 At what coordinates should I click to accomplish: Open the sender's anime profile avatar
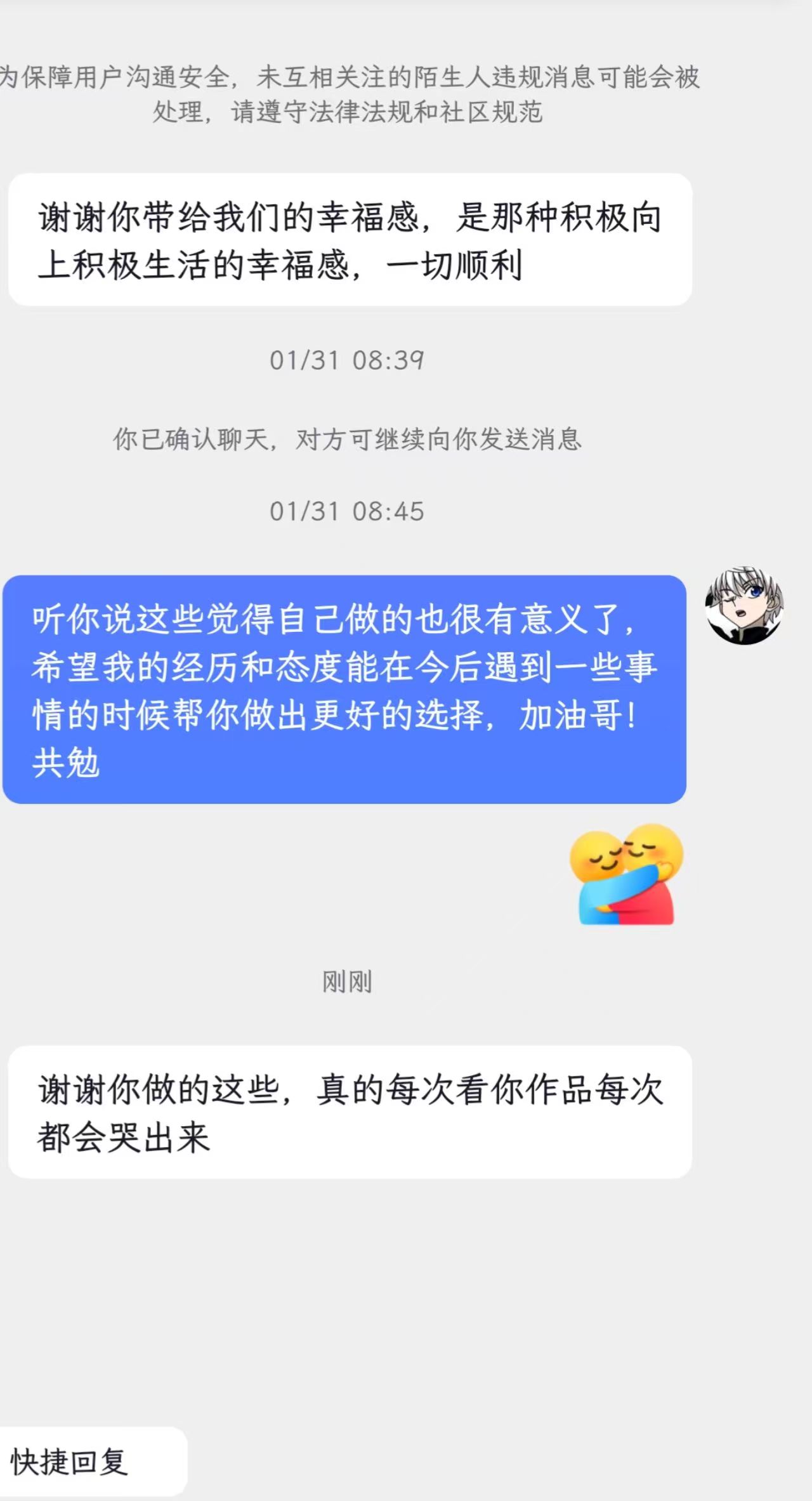pyautogui.click(x=744, y=605)
